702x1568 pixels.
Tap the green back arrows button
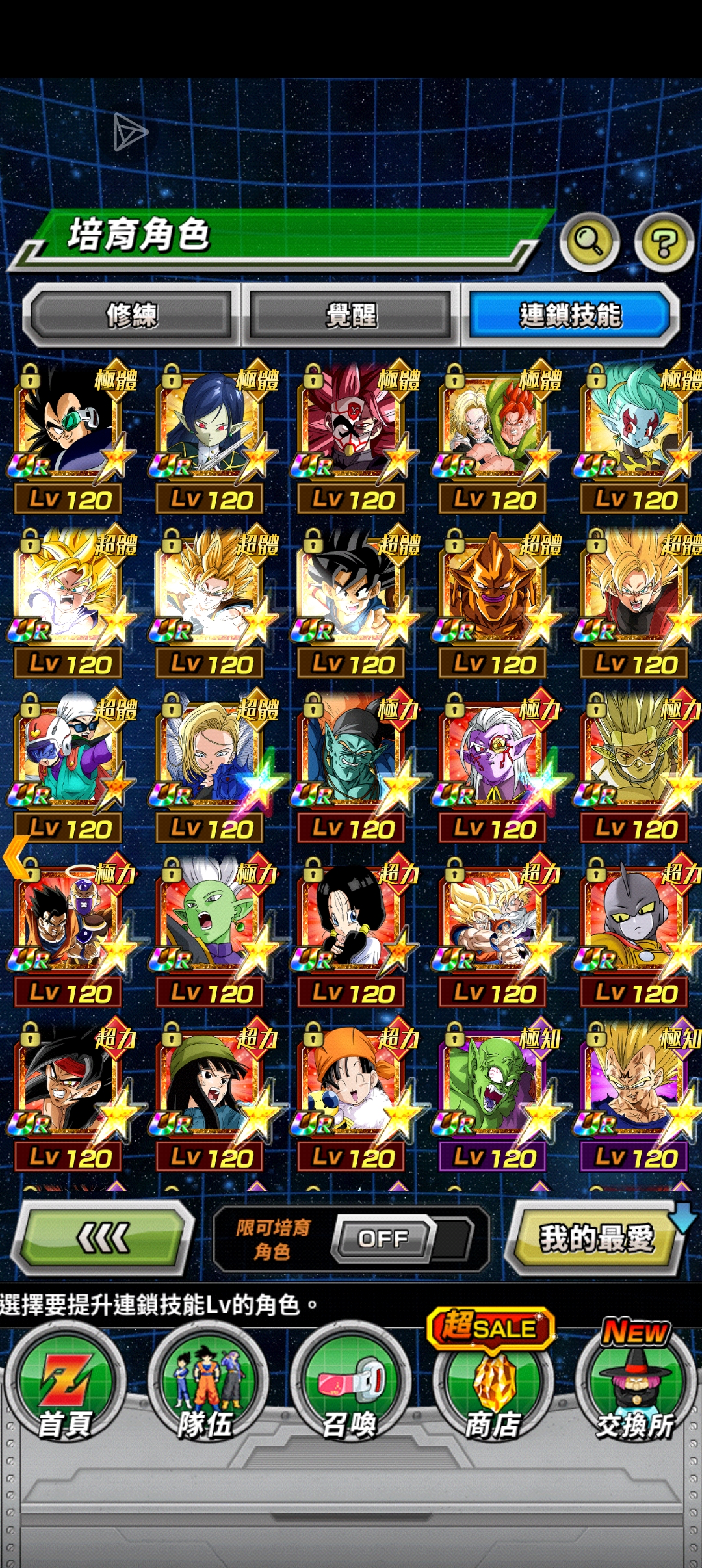coord(103,1237)
